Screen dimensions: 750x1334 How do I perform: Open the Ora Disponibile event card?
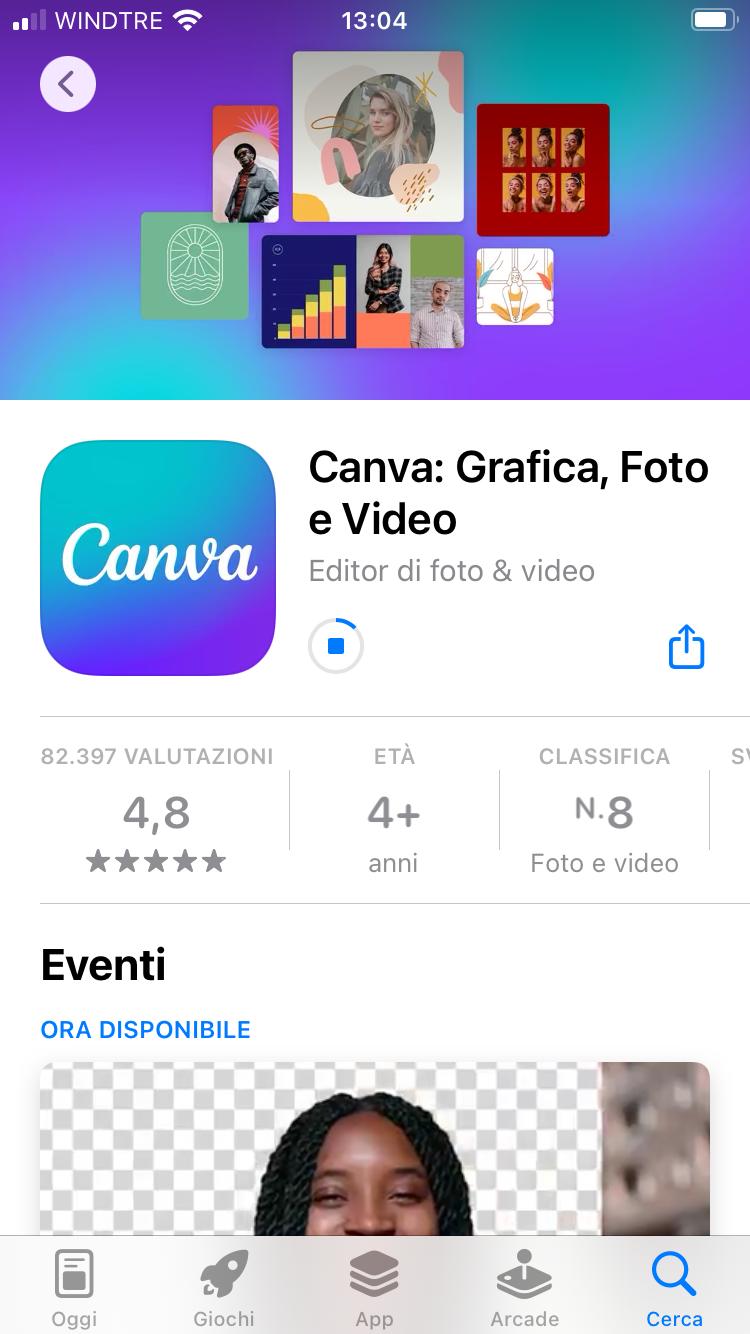click(374, 1148)
